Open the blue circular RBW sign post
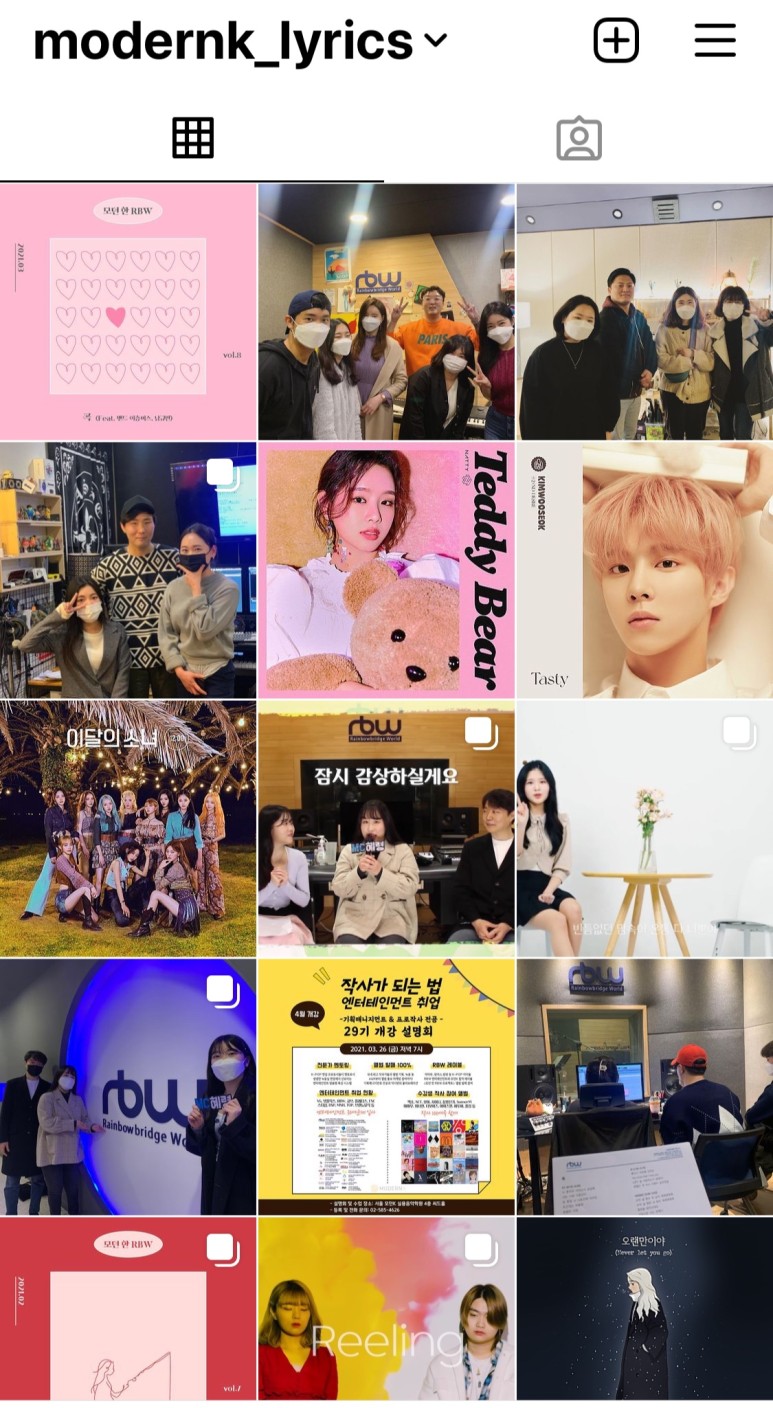This screenshot has height=1408, width=773. [128, 1086]
